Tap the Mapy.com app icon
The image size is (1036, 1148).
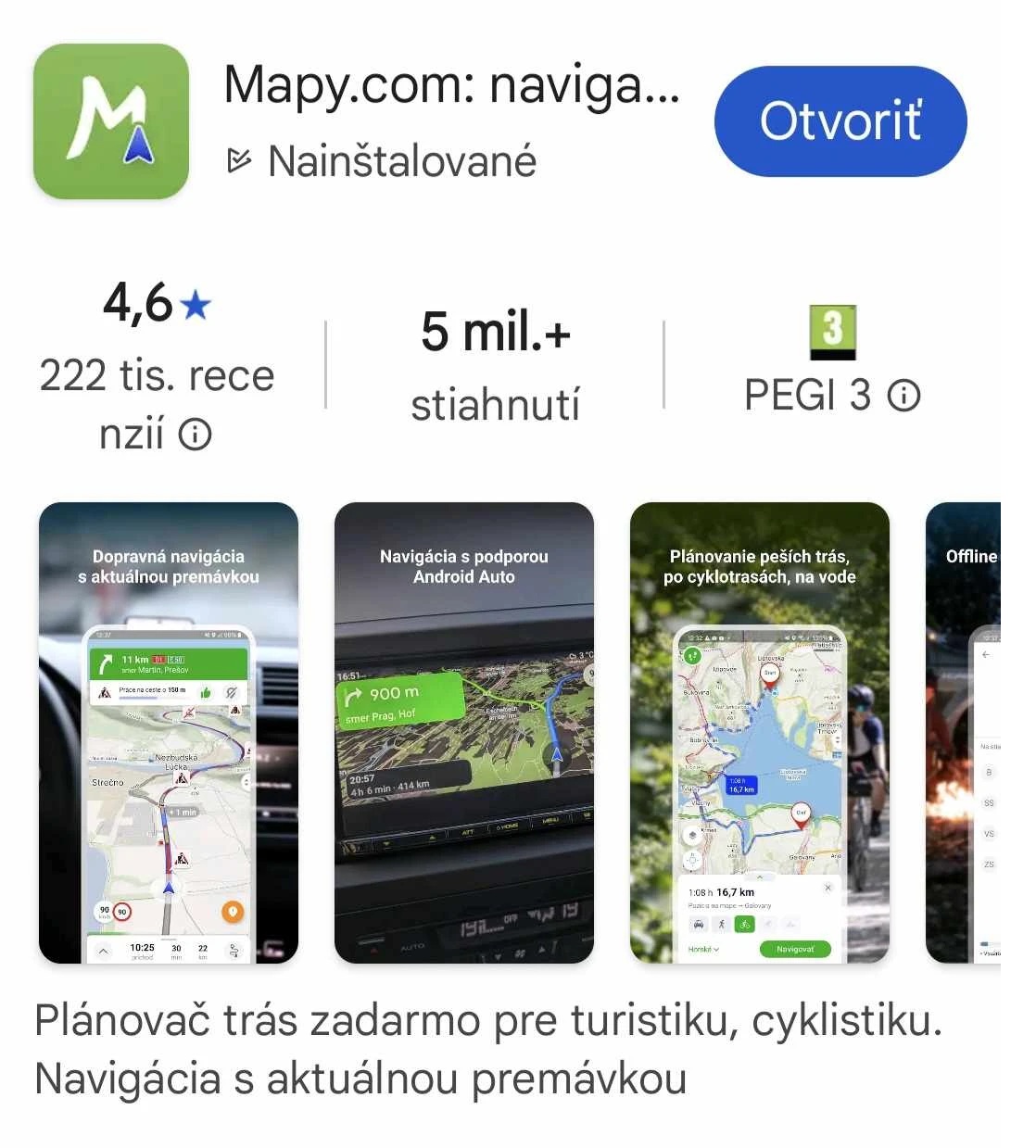pyautogui.click(x=111, y=121)
